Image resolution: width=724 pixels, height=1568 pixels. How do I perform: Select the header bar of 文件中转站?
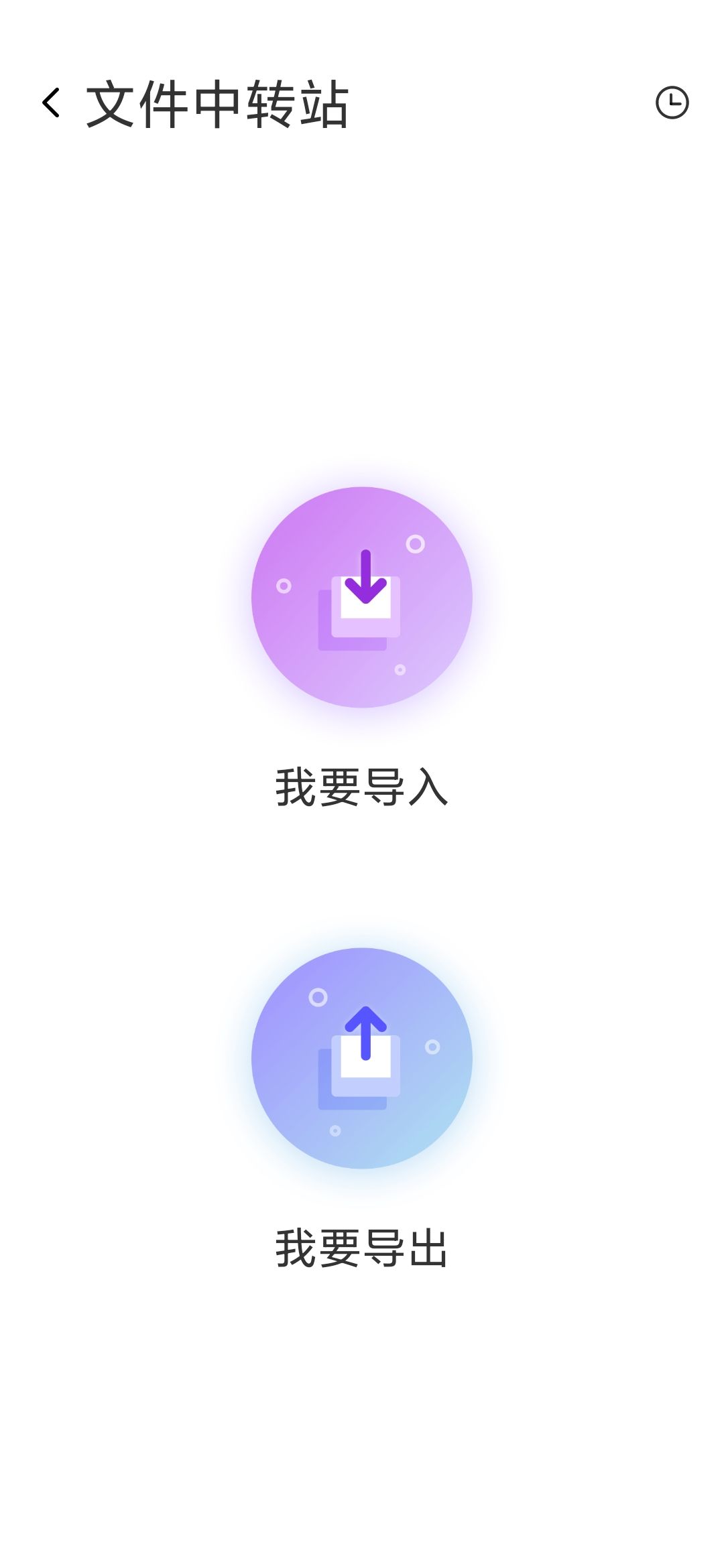(x=362, y=102)
